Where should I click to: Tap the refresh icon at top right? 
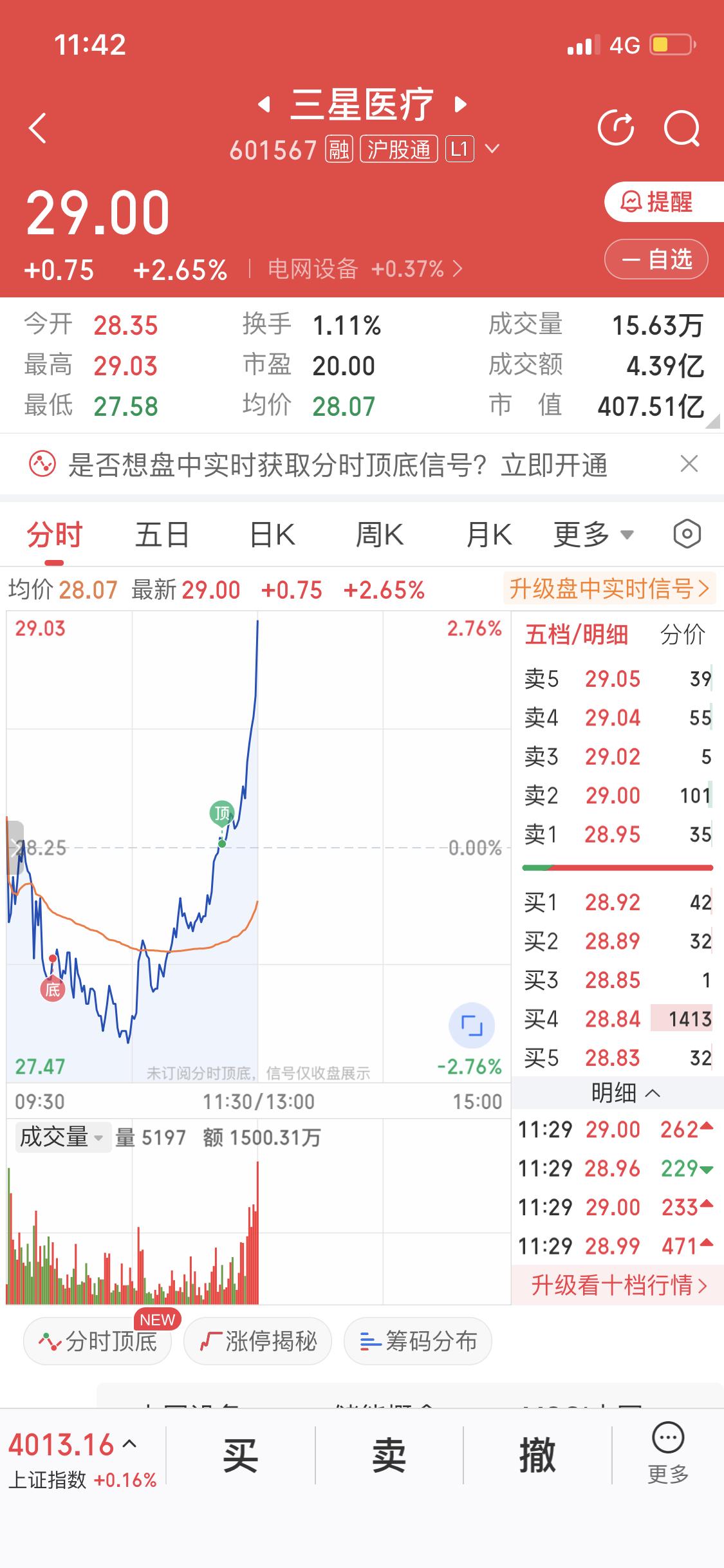pyautogui.click(x=617, y=127)
